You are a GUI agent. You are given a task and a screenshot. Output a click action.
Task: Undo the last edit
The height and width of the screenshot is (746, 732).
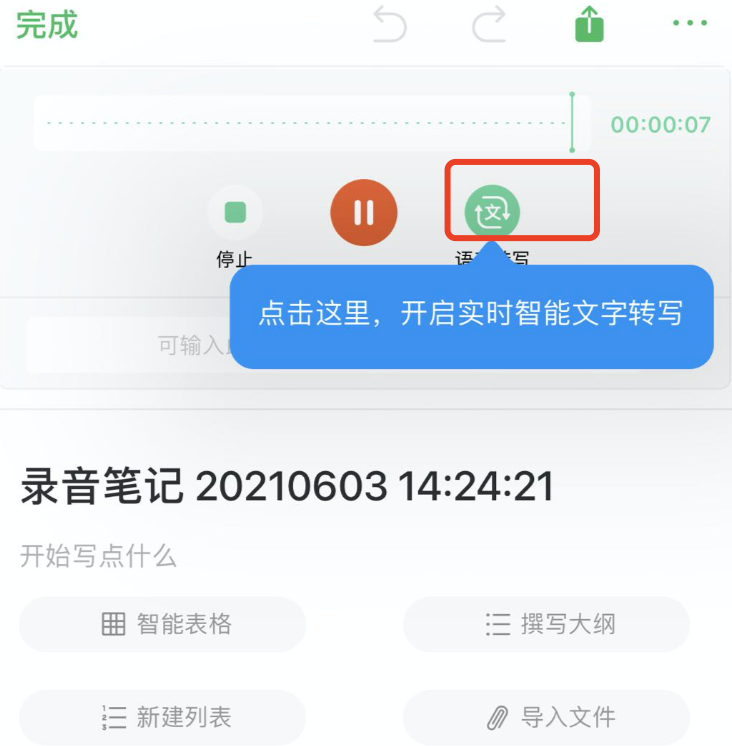[389, 25]
